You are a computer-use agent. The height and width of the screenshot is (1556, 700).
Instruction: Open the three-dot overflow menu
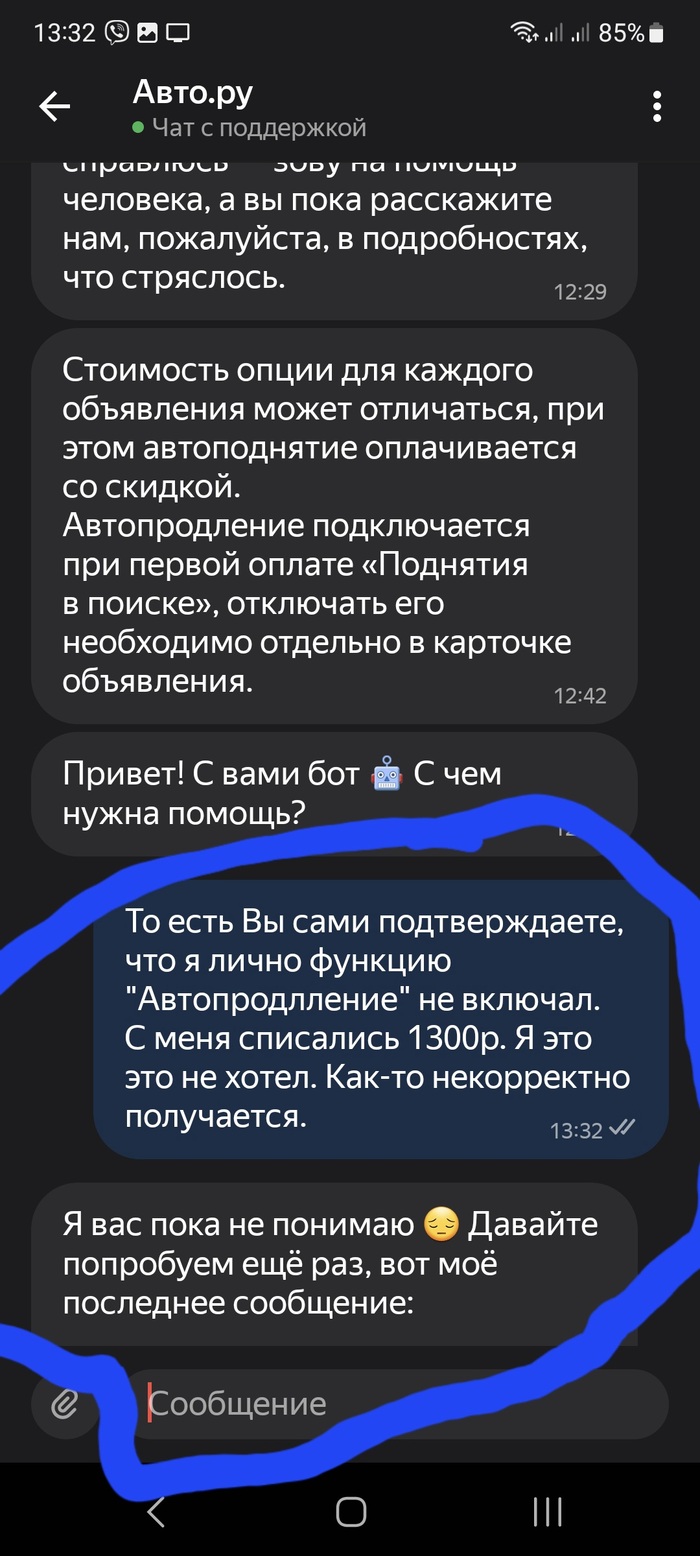[x=657, y=107]
